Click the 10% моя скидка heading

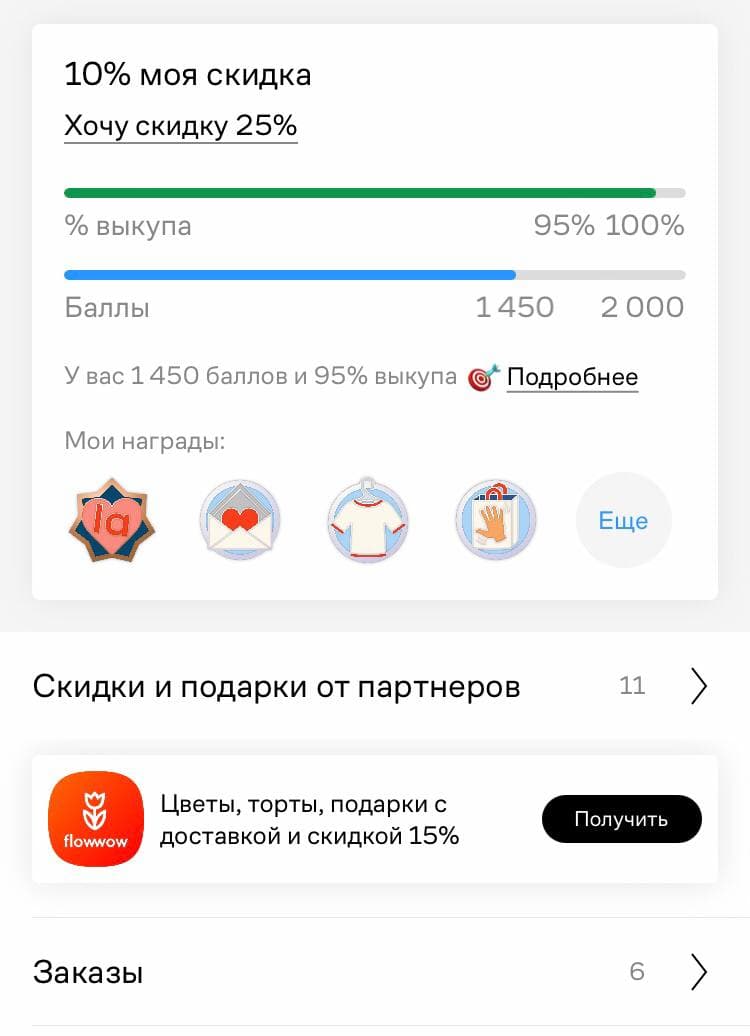coord(187,74)
